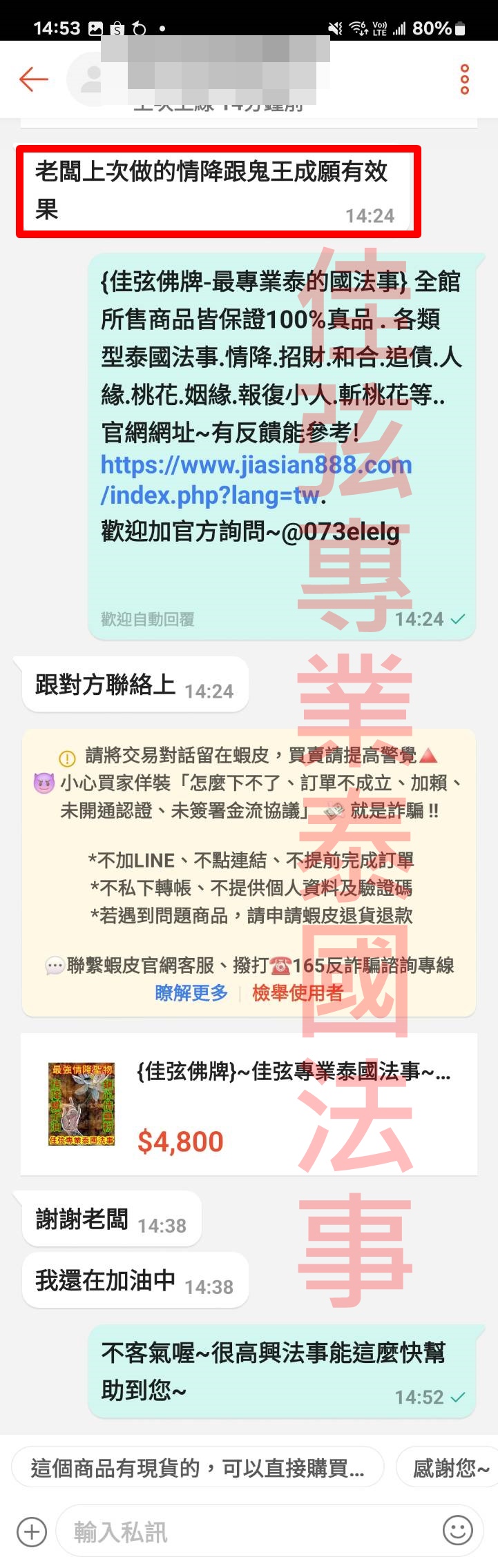498x1568 pixels.
Task: Tap 瞭解更多 in the warning notice
Action: point(191,993)
